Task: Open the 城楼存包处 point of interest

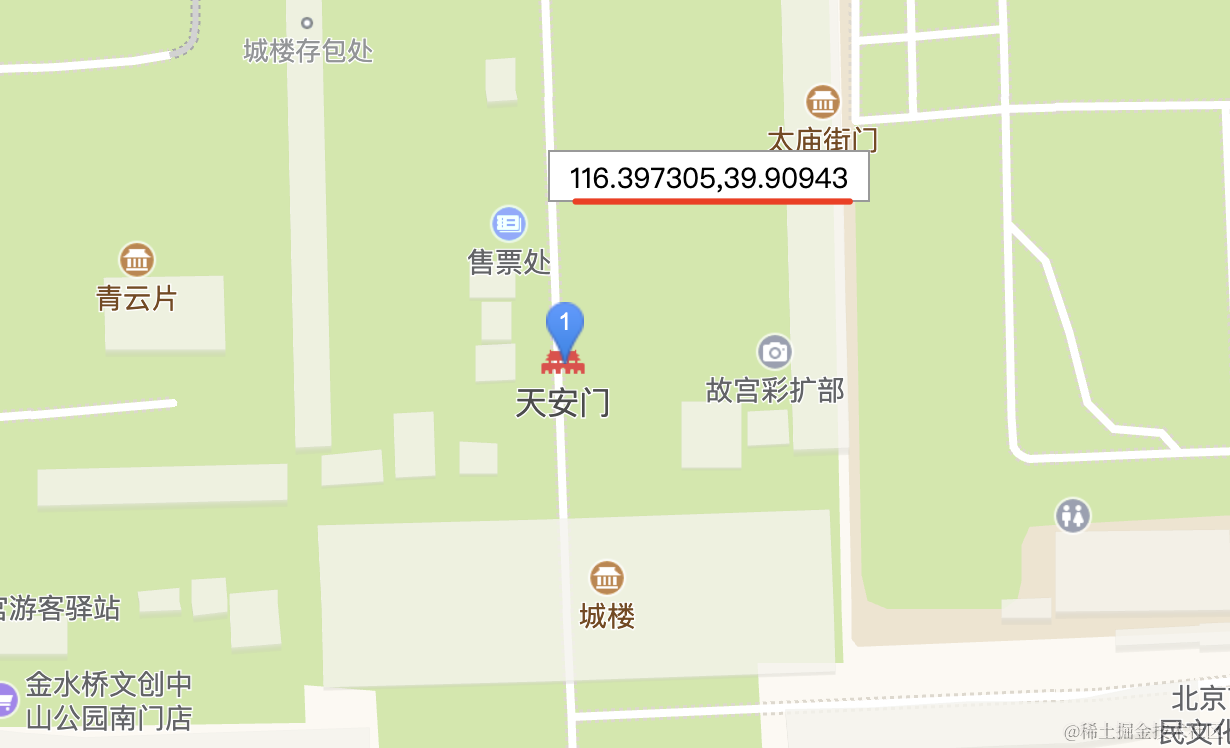Action: (307, 23)
